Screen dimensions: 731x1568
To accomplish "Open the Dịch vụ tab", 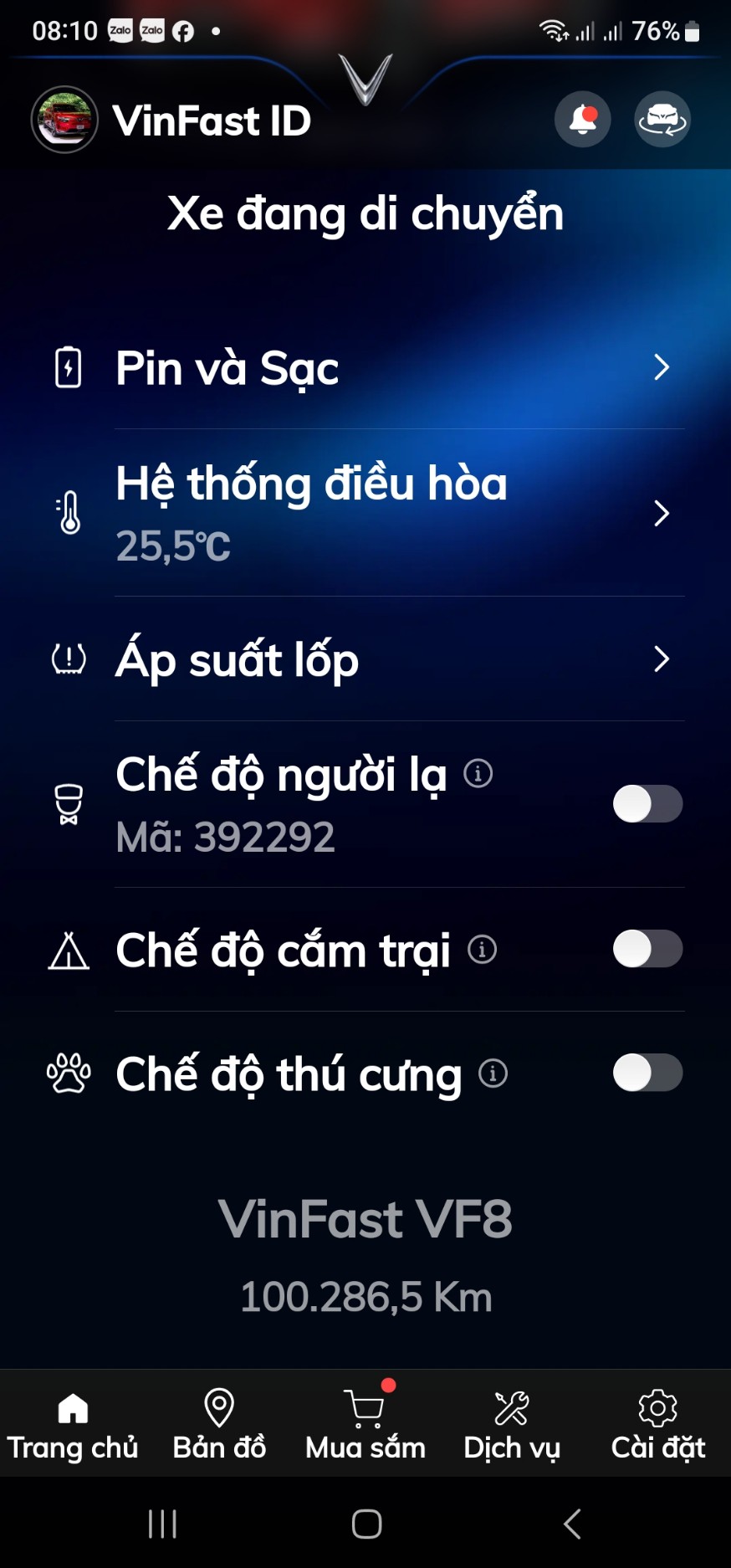I will tap(511, 1422).
